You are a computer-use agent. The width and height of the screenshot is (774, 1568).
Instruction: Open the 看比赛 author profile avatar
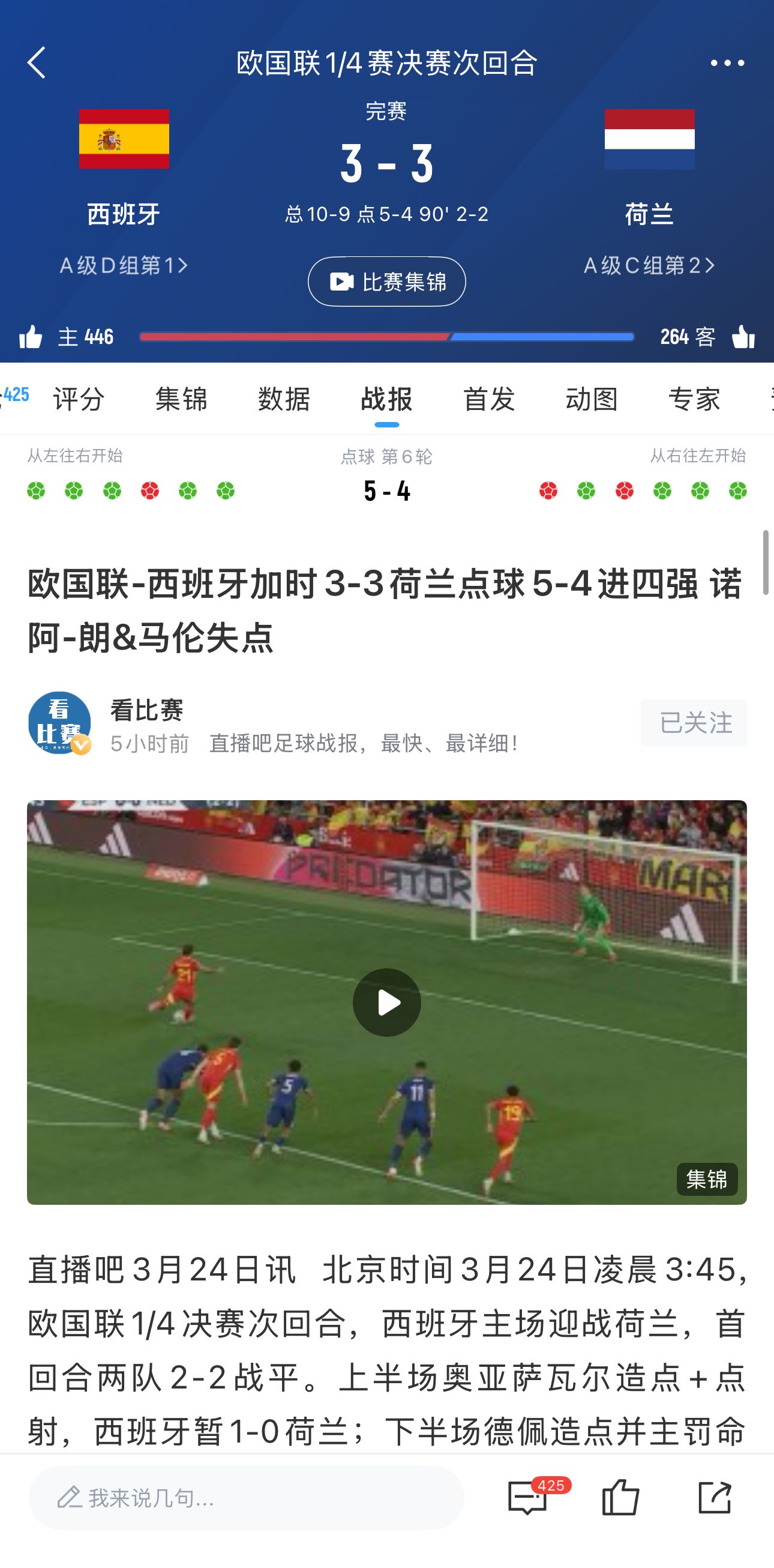point(59,723)
